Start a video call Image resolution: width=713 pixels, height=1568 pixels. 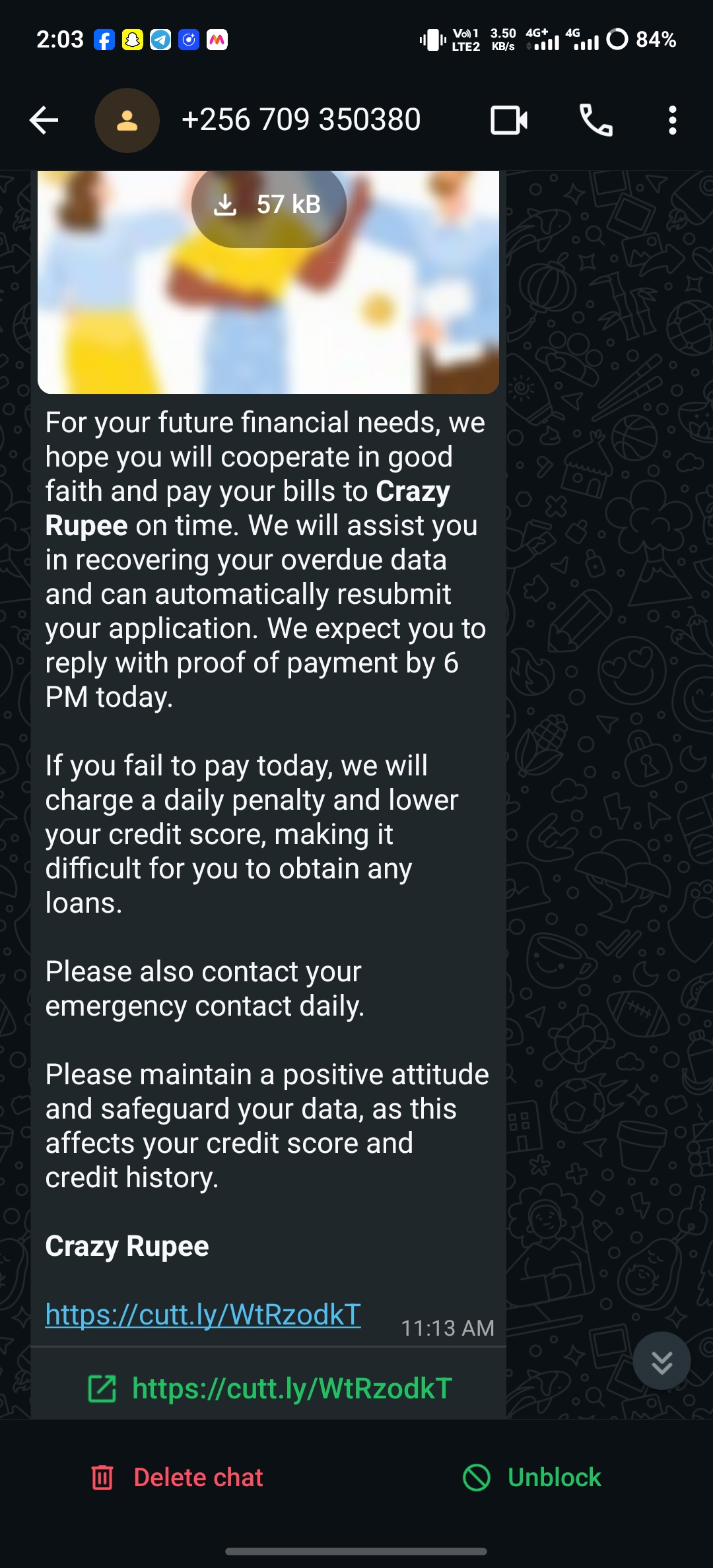click(509, 120)
